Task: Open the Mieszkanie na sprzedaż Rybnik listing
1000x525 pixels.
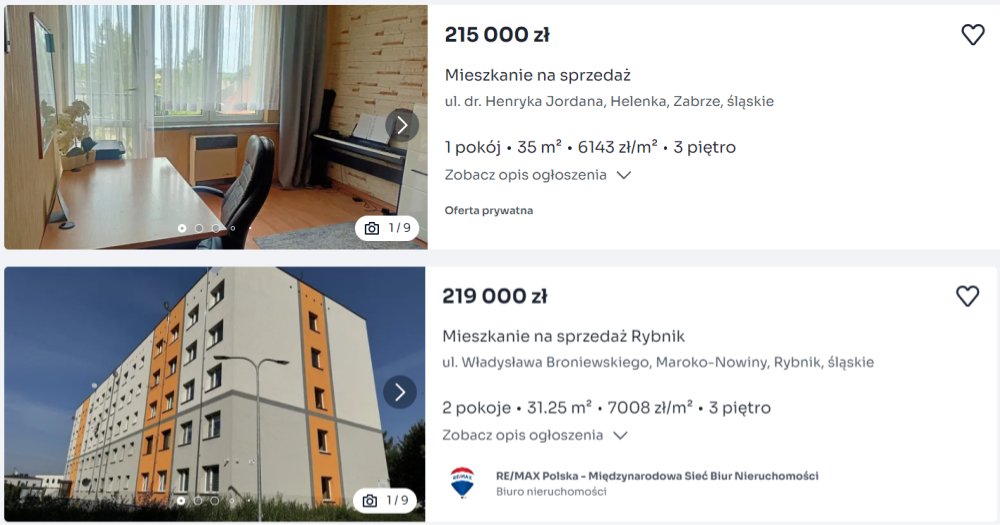Action: point(563,336)
